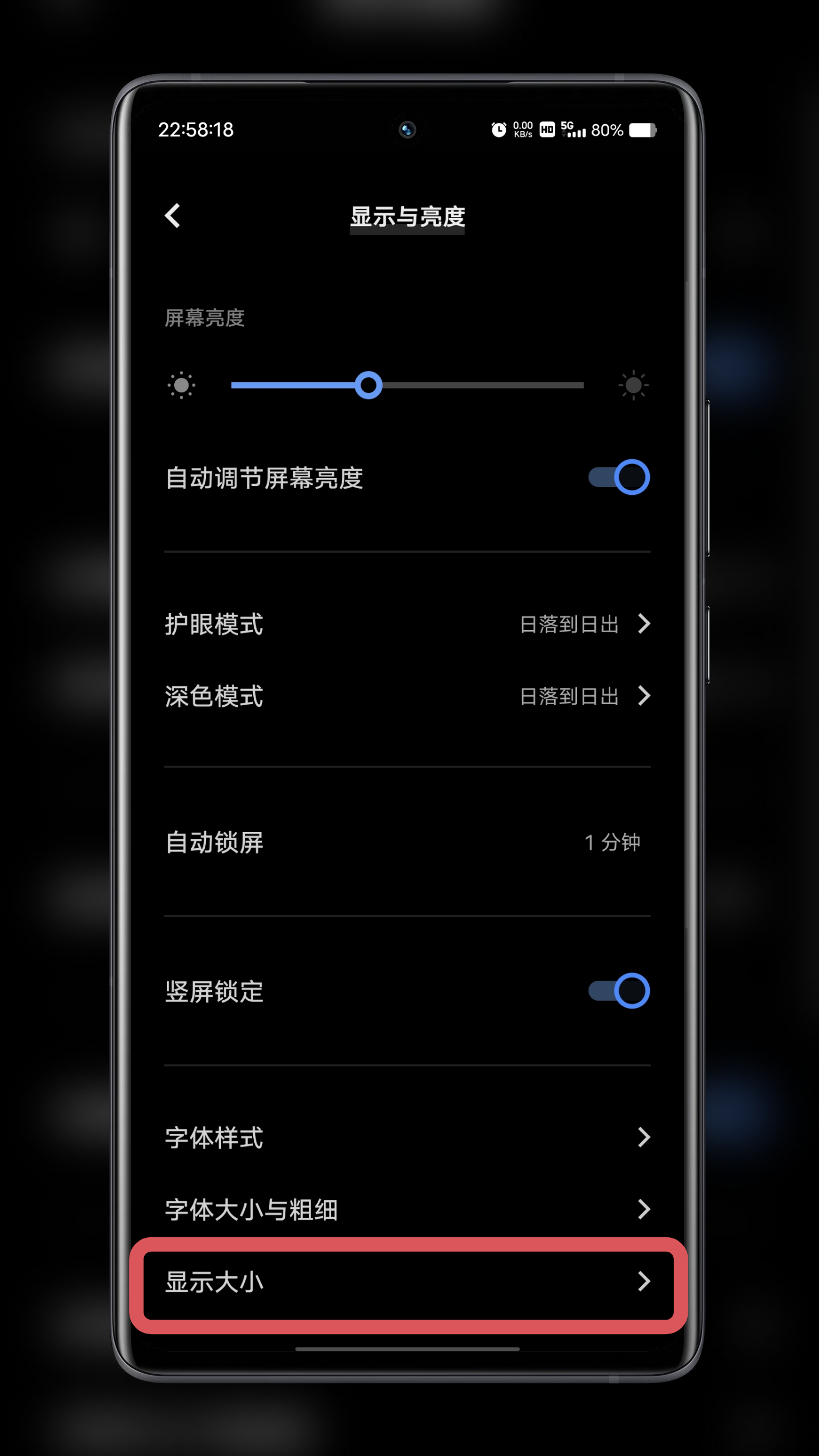Go back from 显示与亮度 page

[x=172, y=216]
